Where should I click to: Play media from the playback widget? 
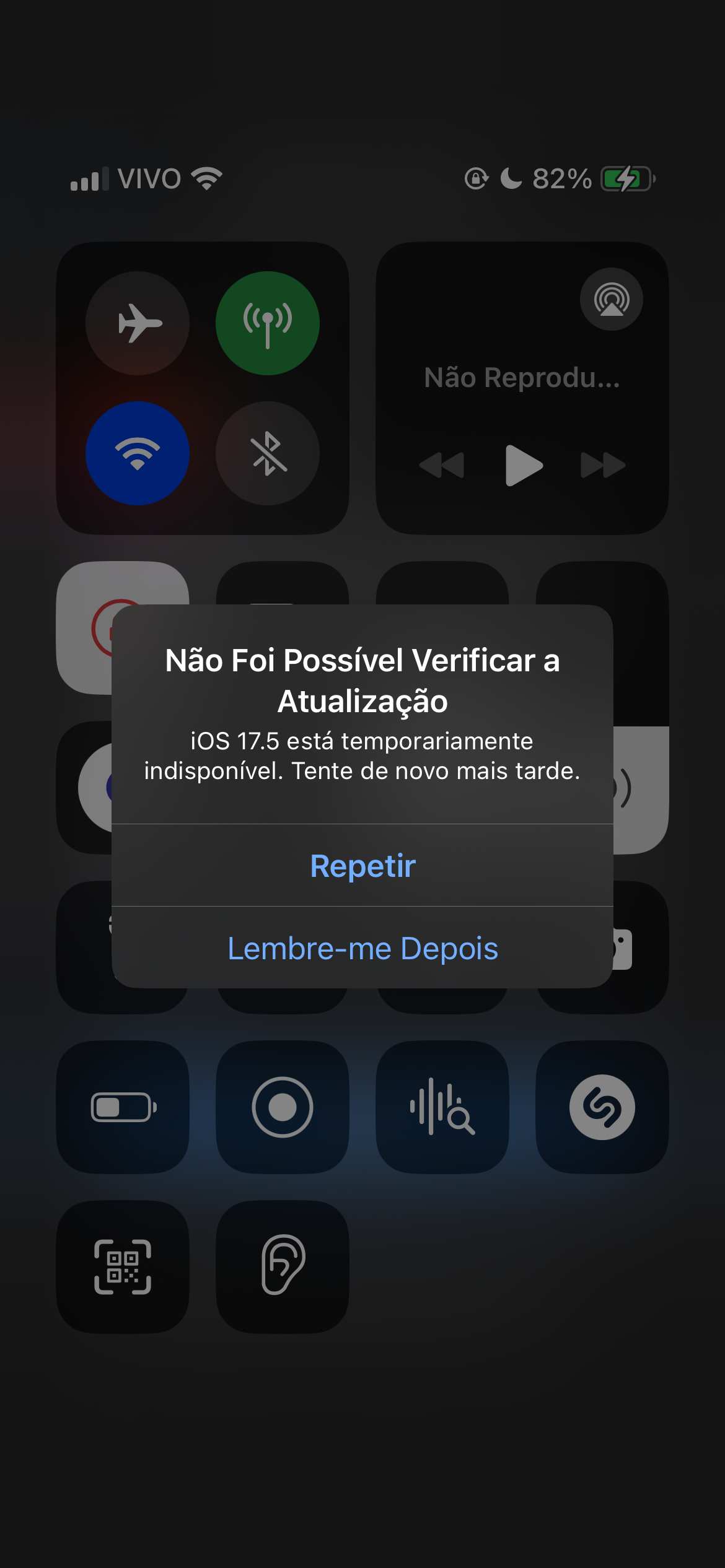tap(524, 465)
